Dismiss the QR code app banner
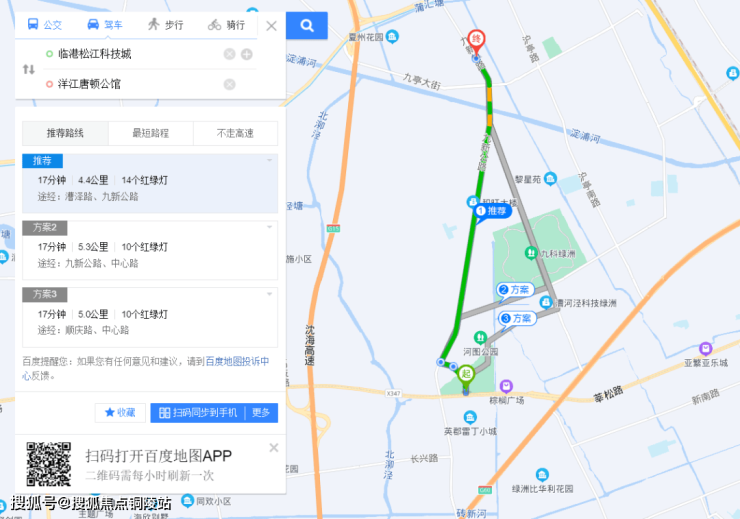The height and width of the screenshot is (519, 740). point(273,446)
